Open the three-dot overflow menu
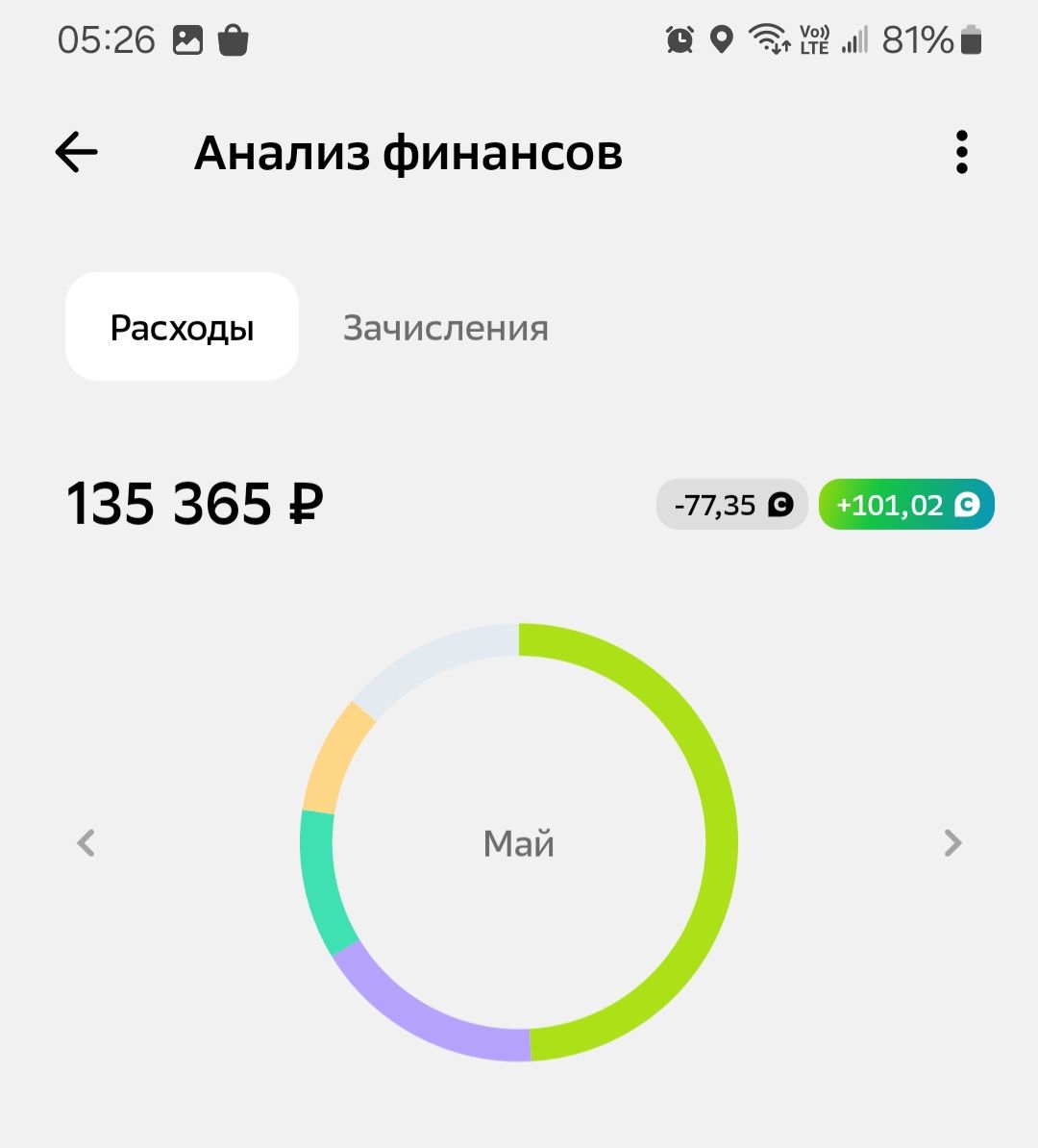 click(x=961, y=152)
